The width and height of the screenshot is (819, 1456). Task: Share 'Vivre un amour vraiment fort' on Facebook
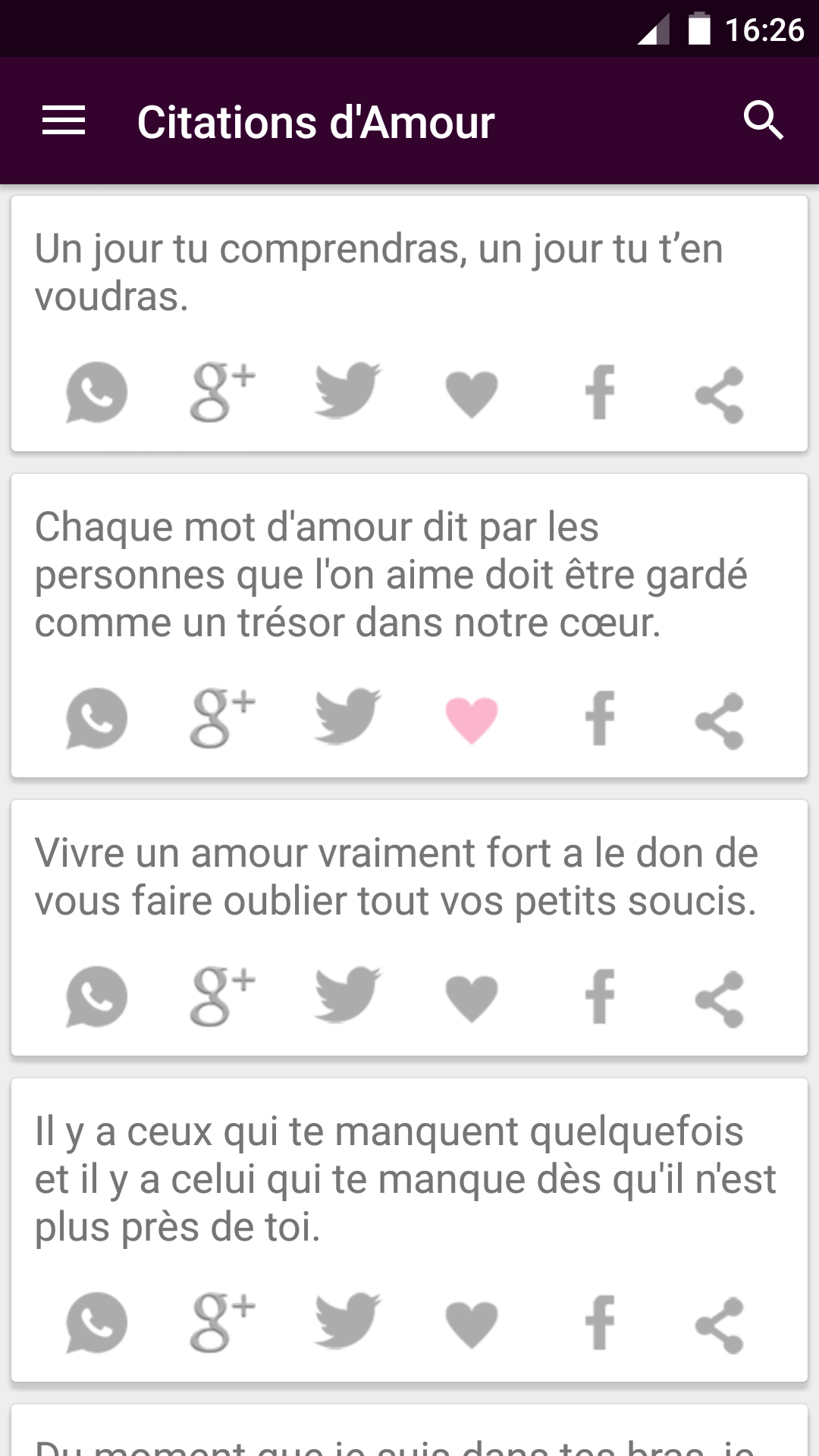coord(600,996)
